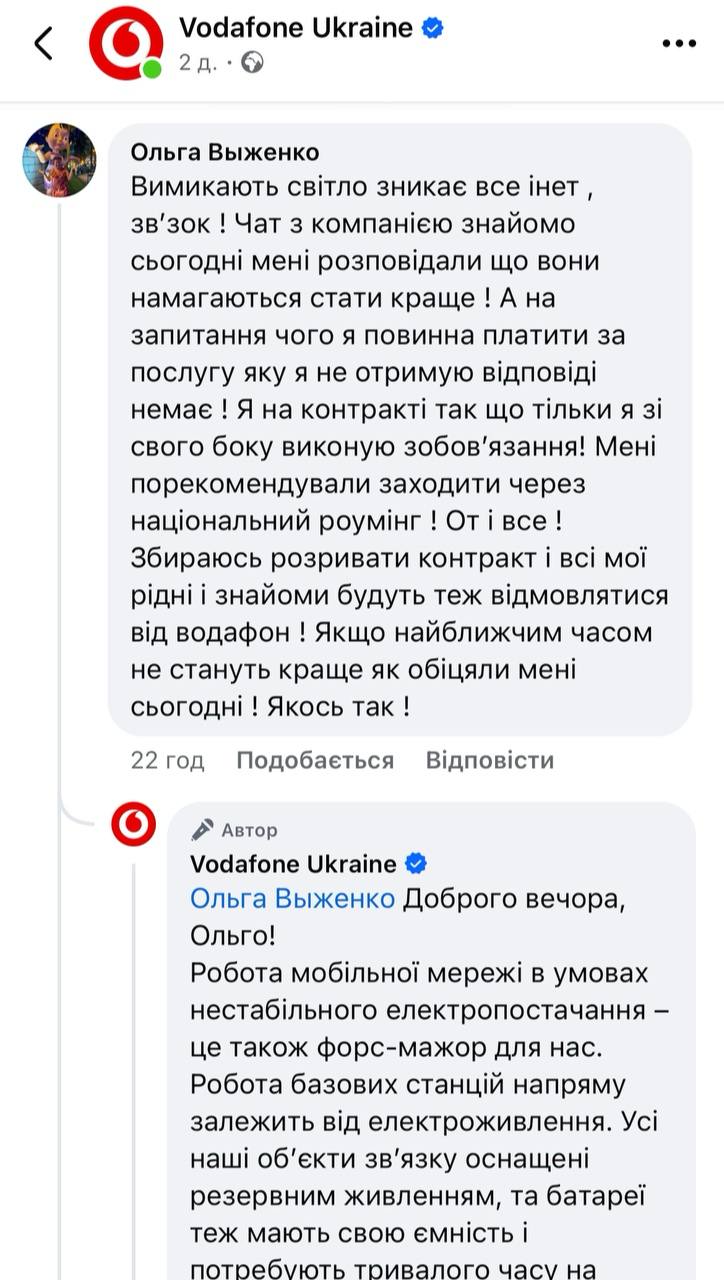Open the three-dot overflow menu
Viewport: 724px width, 1280px height.
(x=679, y=43)
